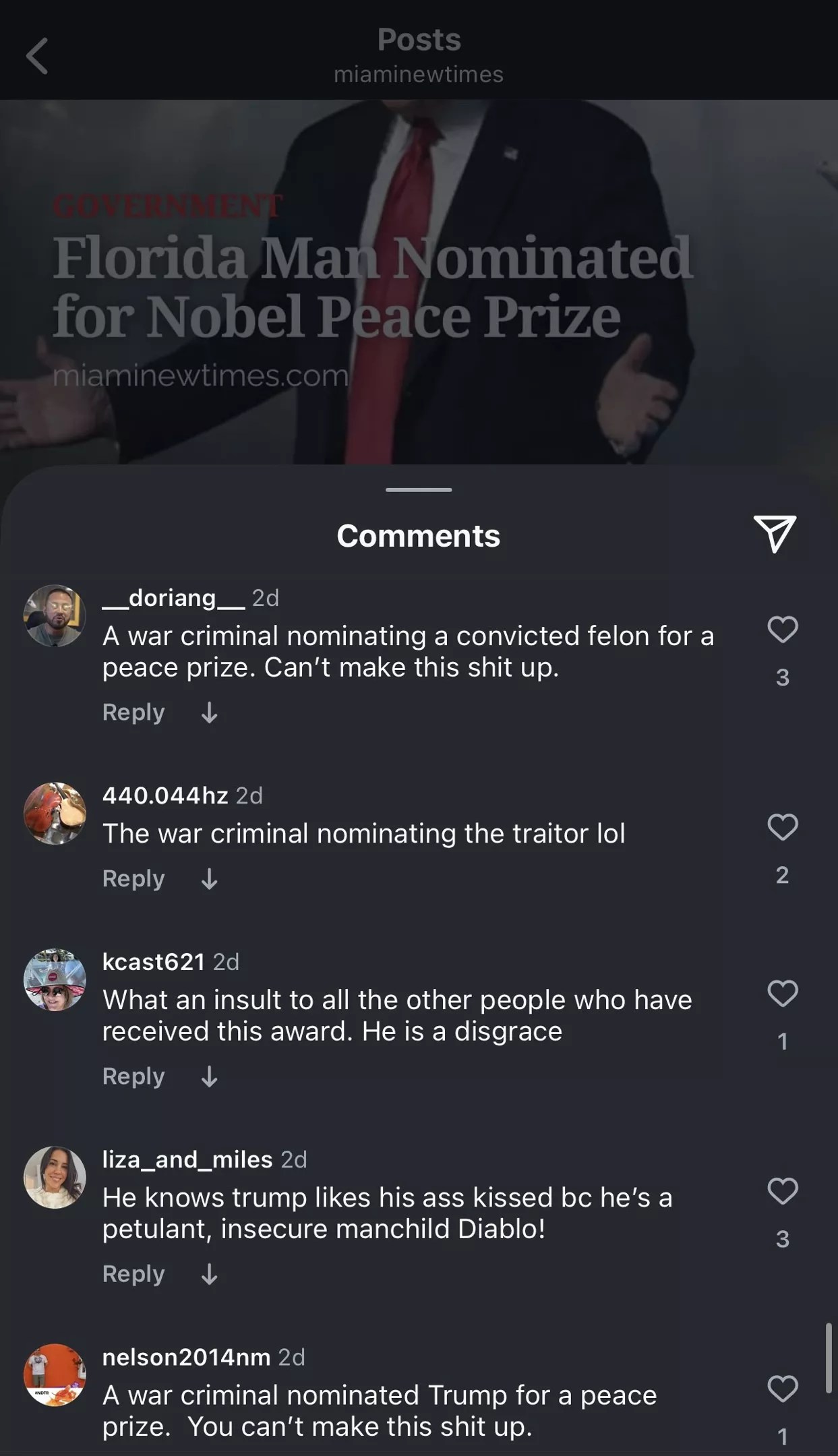Like kcast621's comment
Image resolution: width=838 pixels, height=1456 pixels.
point(782,994)
